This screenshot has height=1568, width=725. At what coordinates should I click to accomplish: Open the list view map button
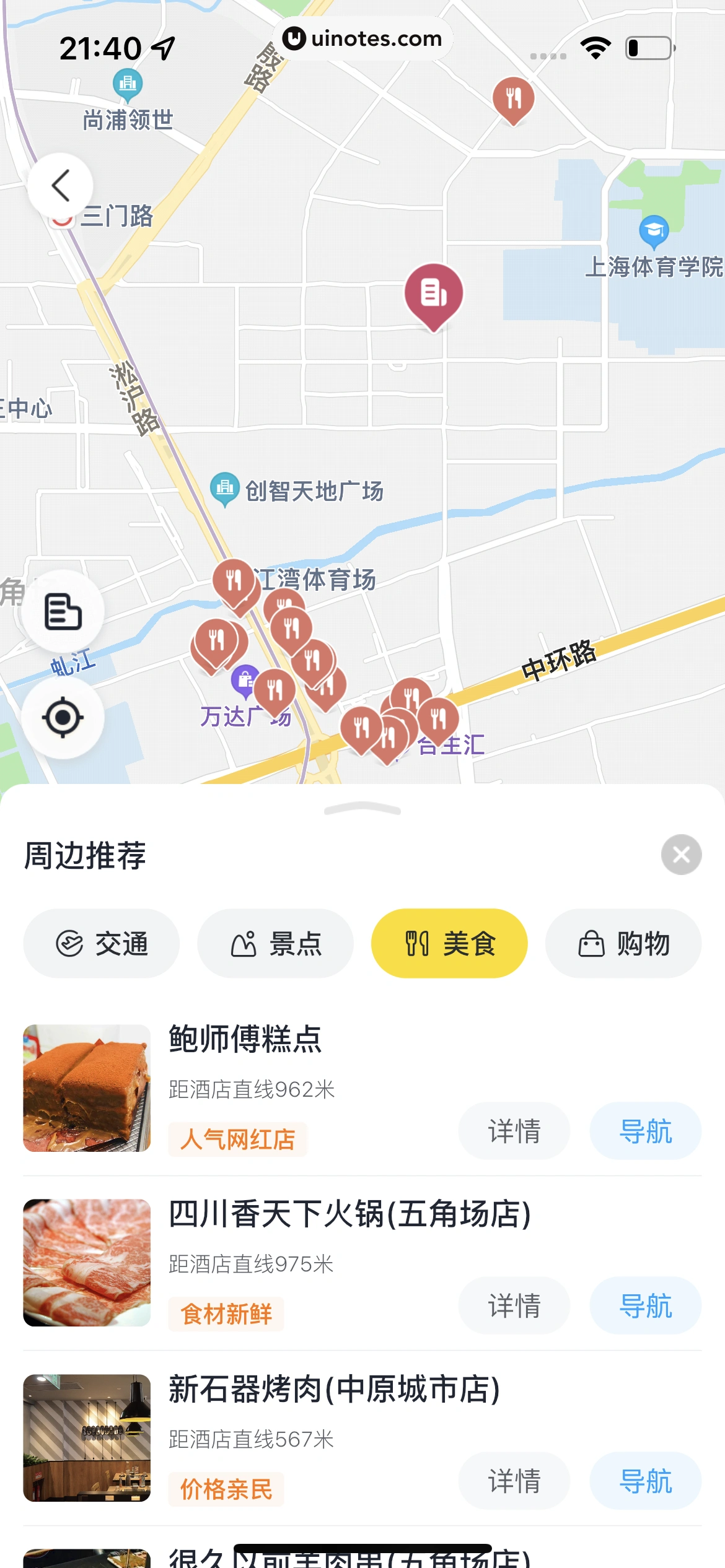[x=63, y=611]
